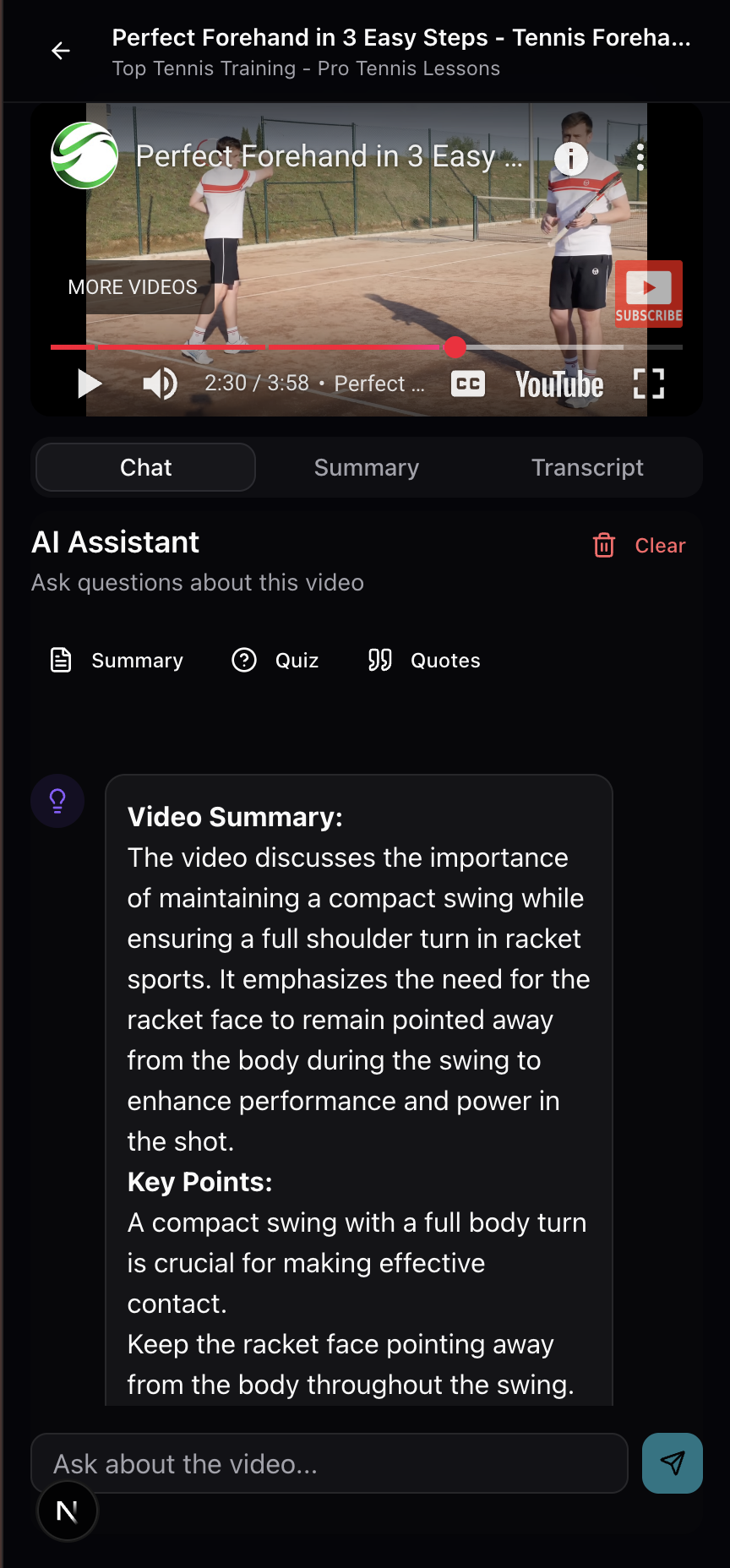Open the Quiz generator
730x1568 pixels.
274,660
